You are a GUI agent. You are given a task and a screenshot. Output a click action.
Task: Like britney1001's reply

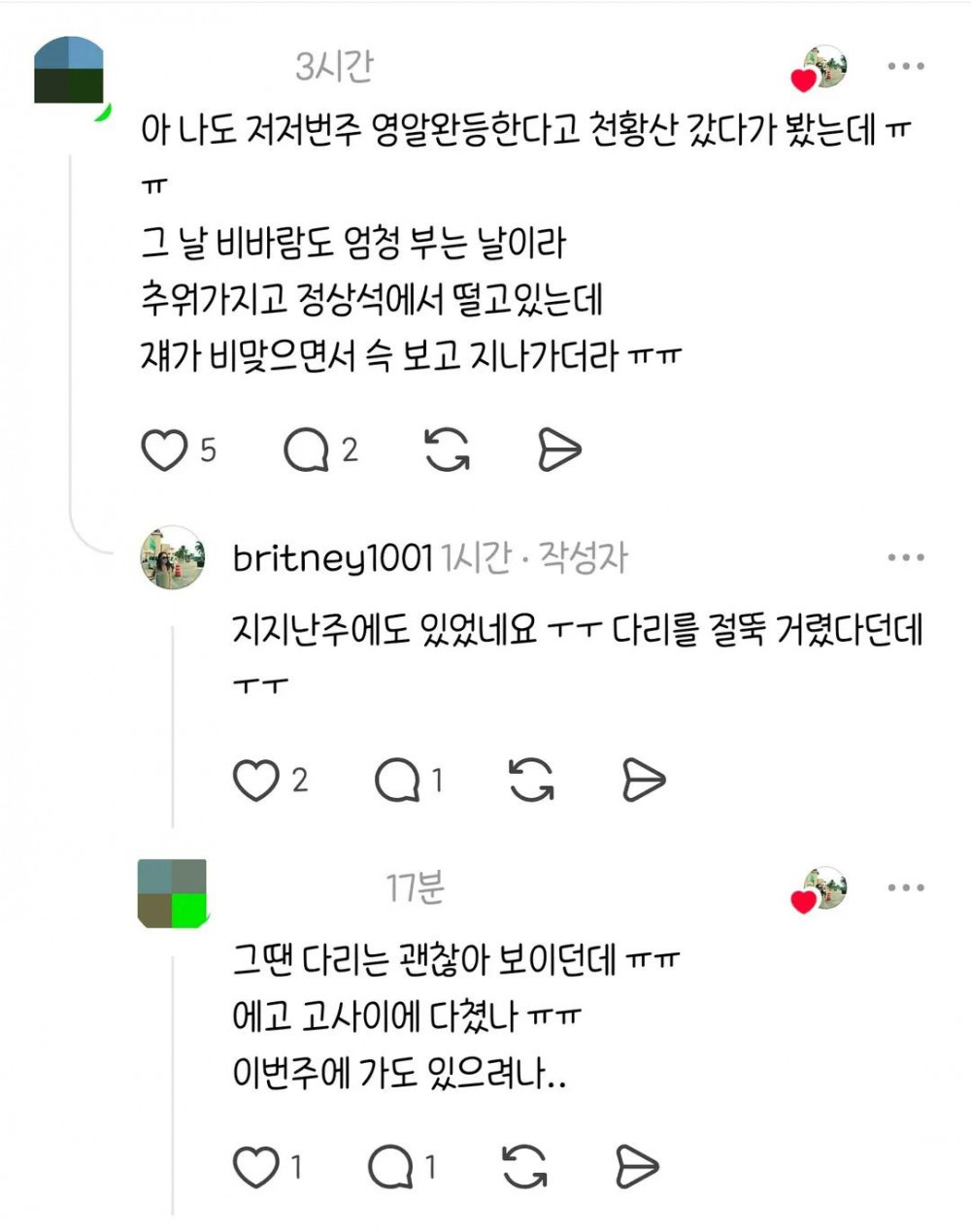pos(256,780)
